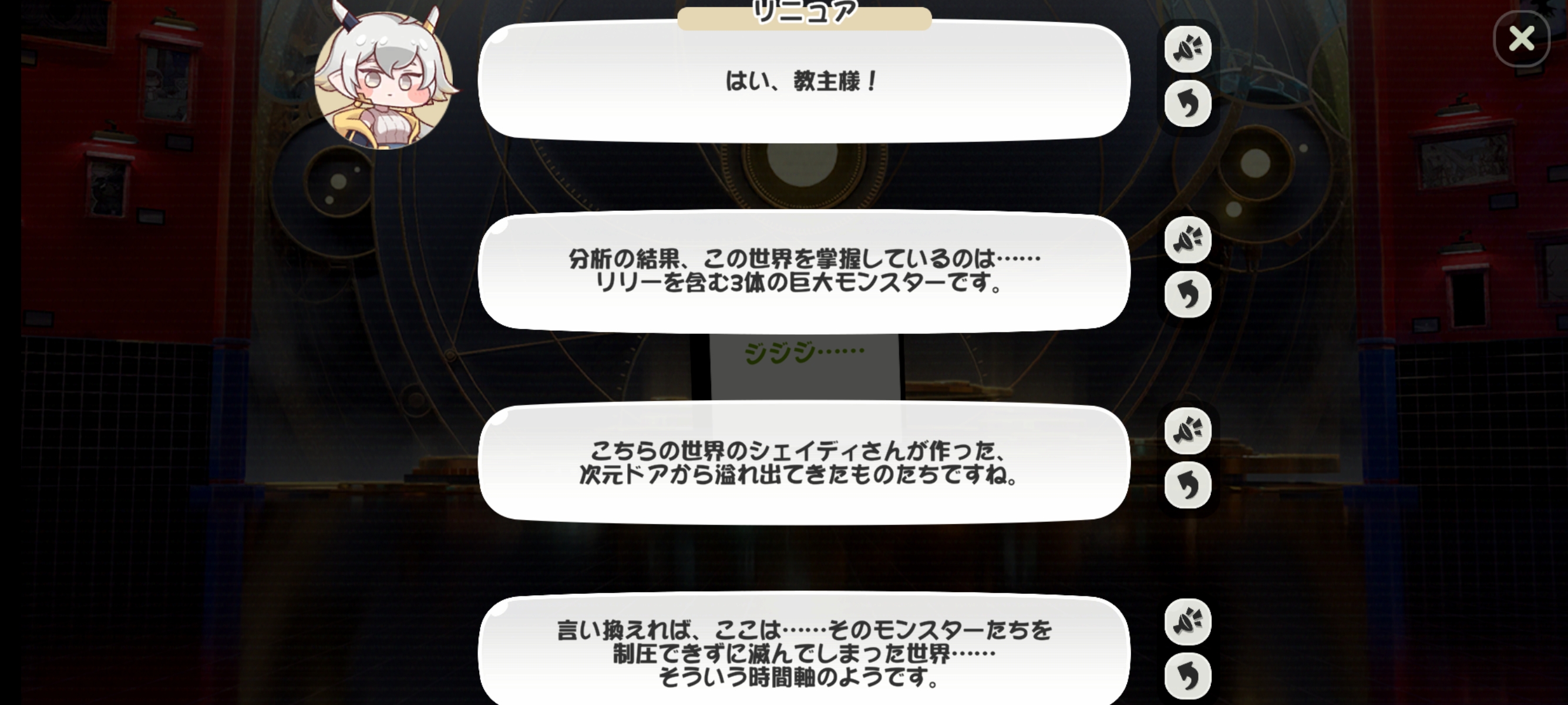Close the dialogue log

[1521, 39]
